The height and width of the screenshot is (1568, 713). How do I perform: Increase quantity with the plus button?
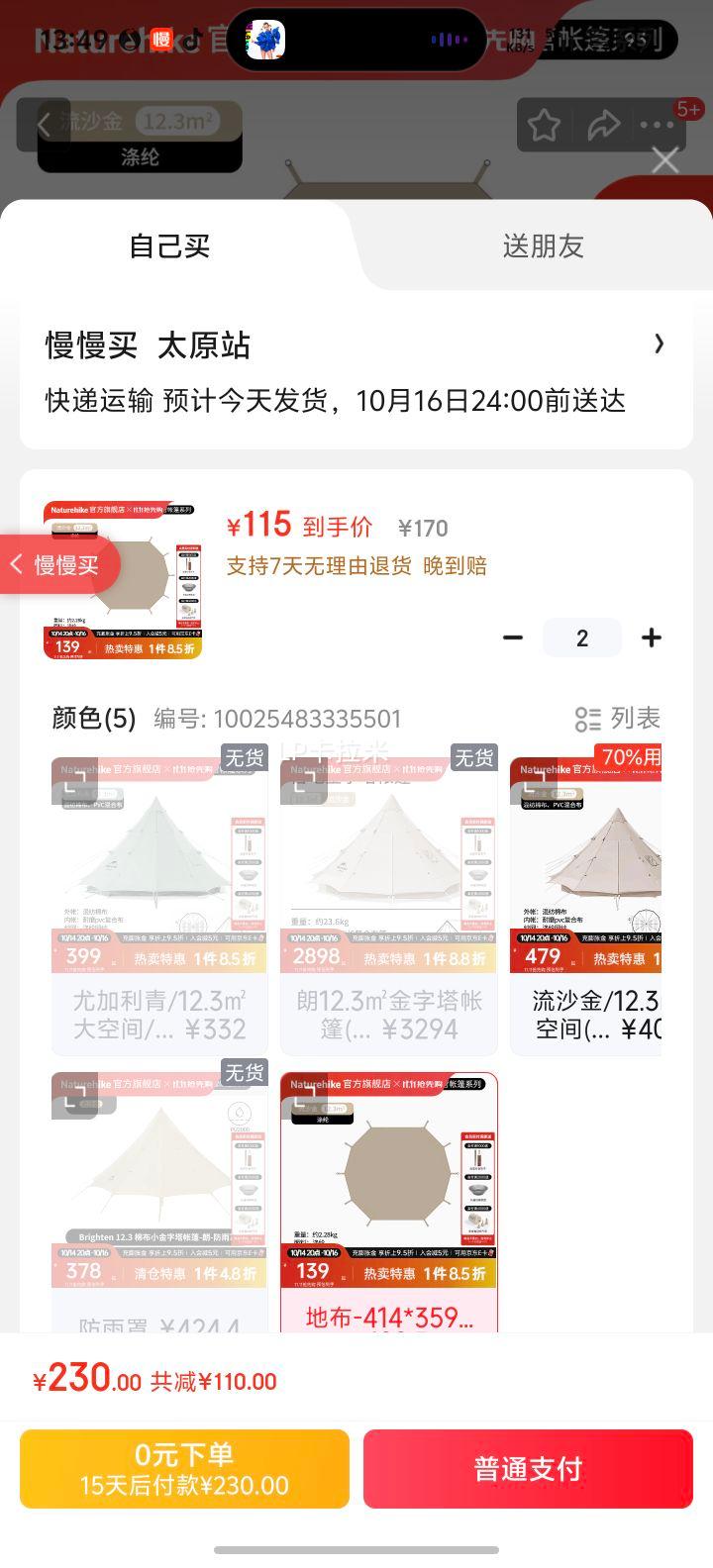[x=651, y=637]
